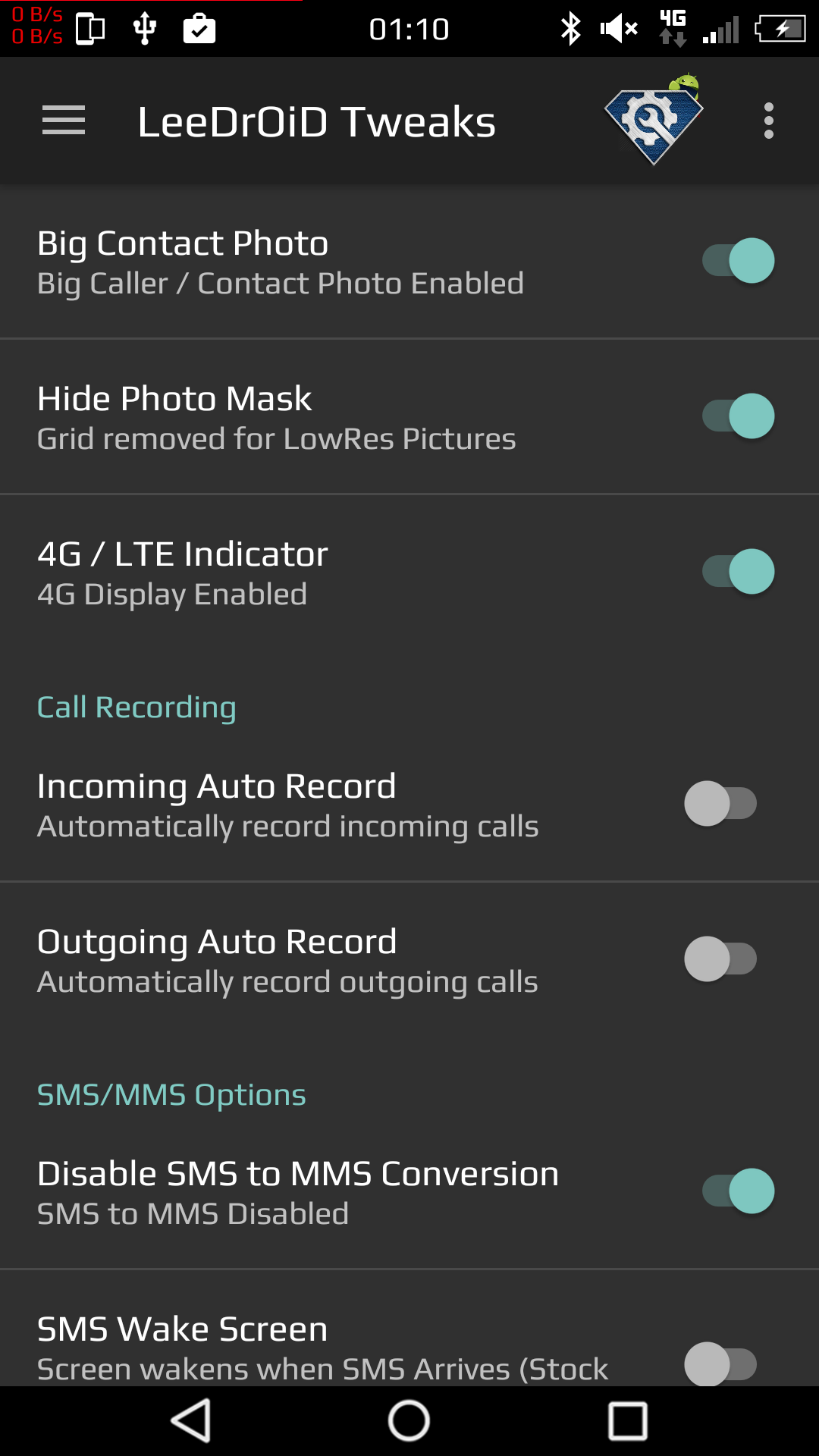Switch on Outgoing Auto Record

(720, 959)
